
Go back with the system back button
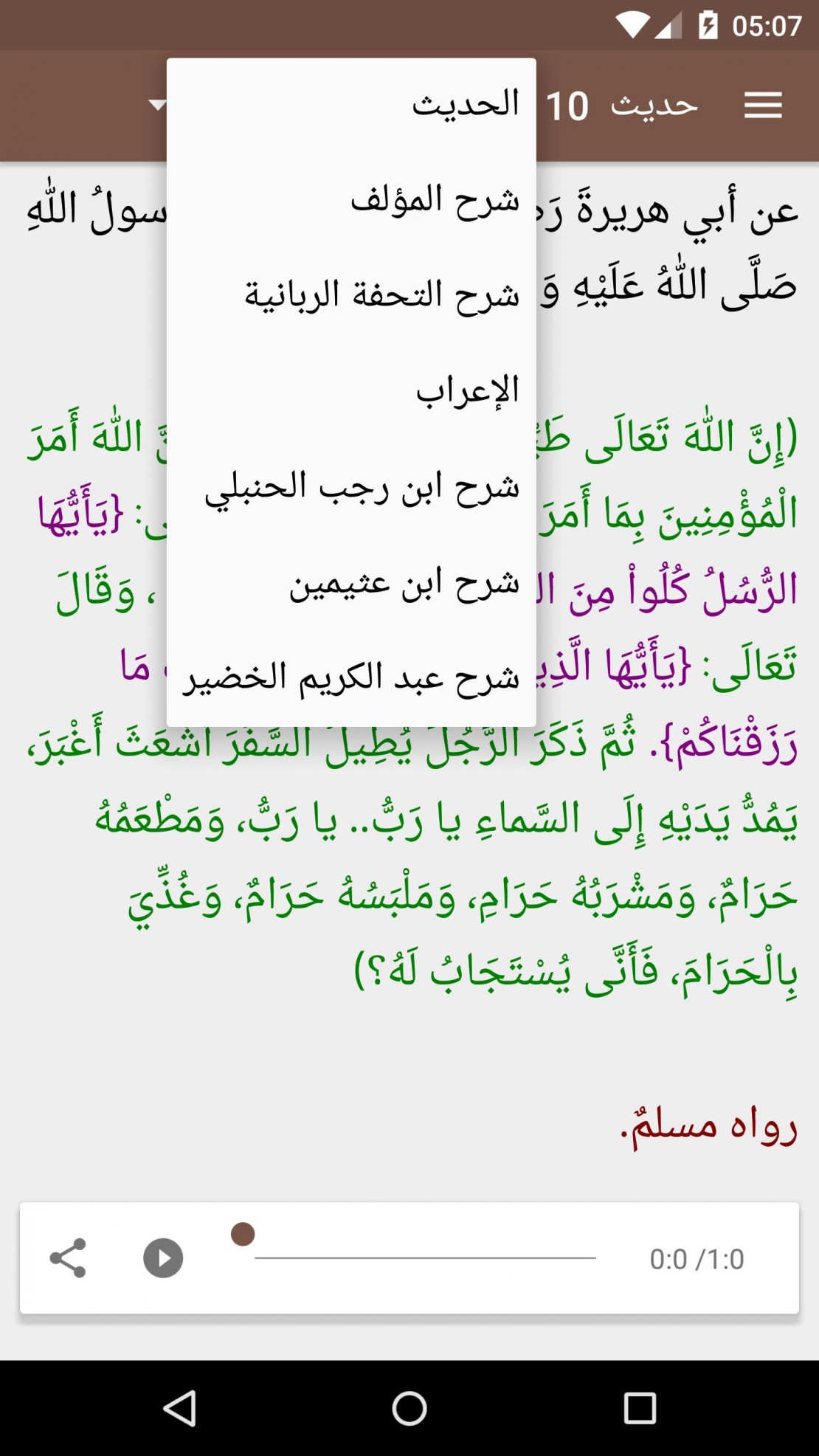coord(179,1408)
